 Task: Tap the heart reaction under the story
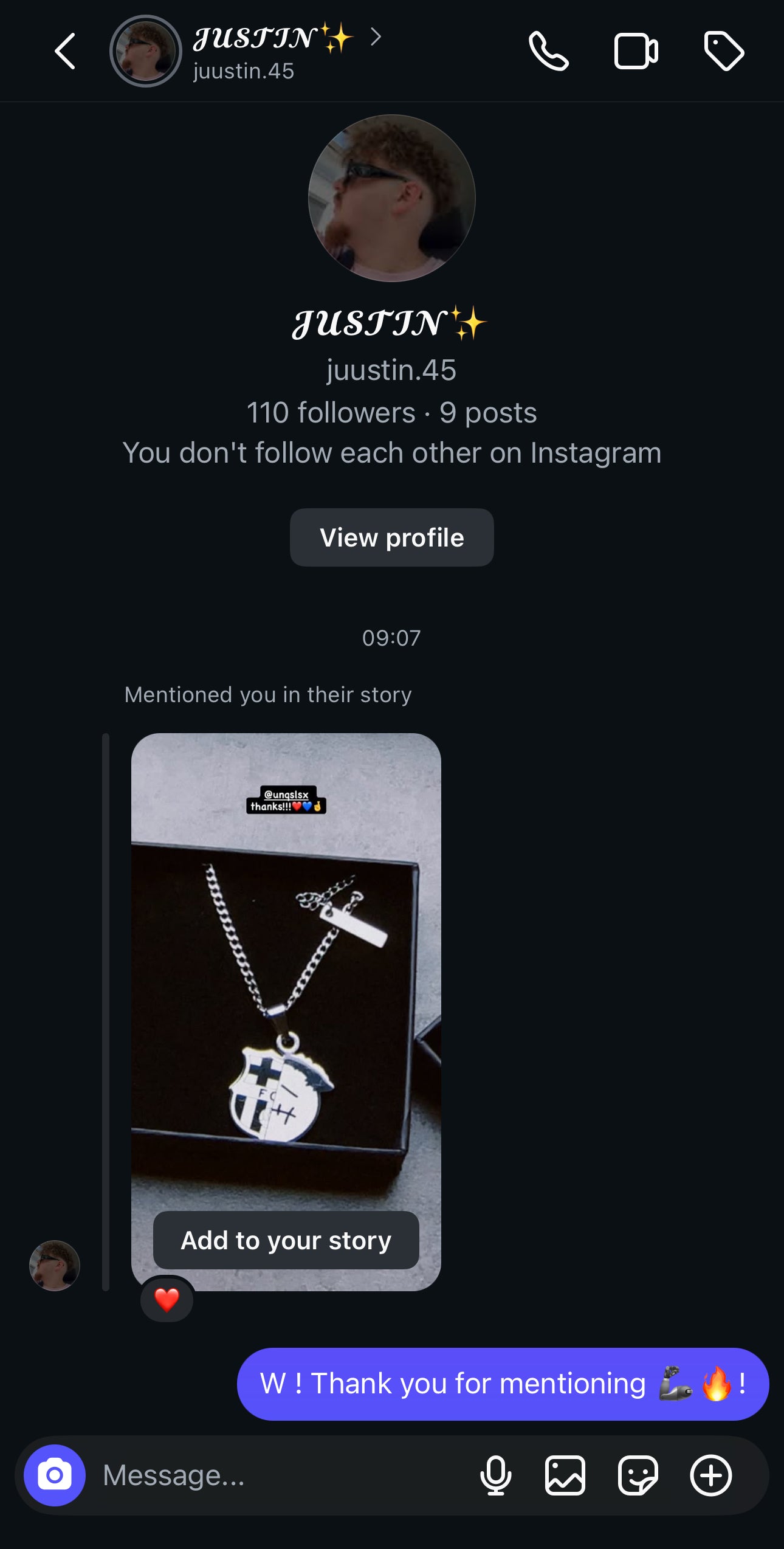pos(167,1300)
